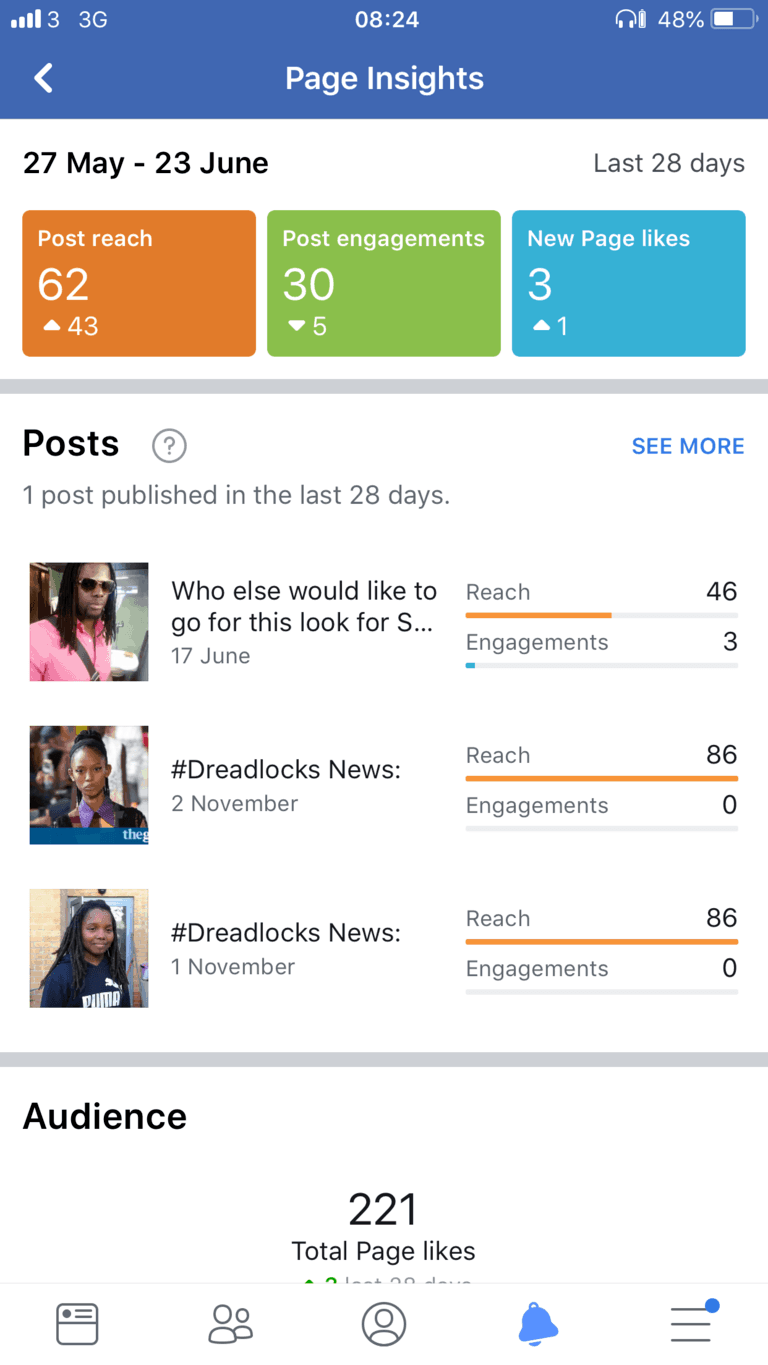Open the 17 June post insights
Viewport: 768px width, 1365px height.
[384, 622]
